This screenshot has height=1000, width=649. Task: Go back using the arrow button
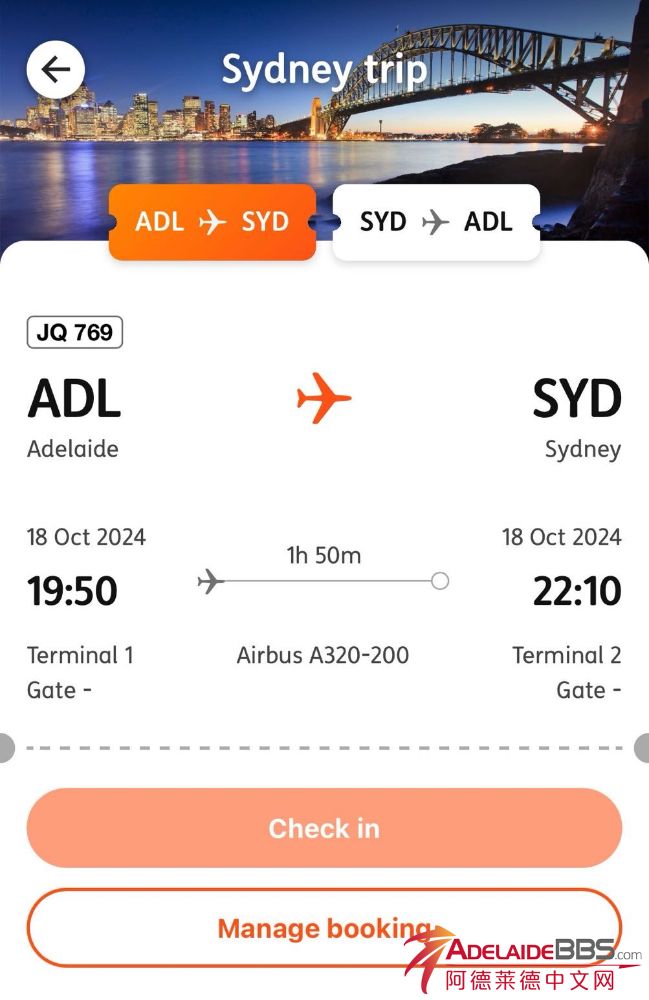(x=56, y=69)
